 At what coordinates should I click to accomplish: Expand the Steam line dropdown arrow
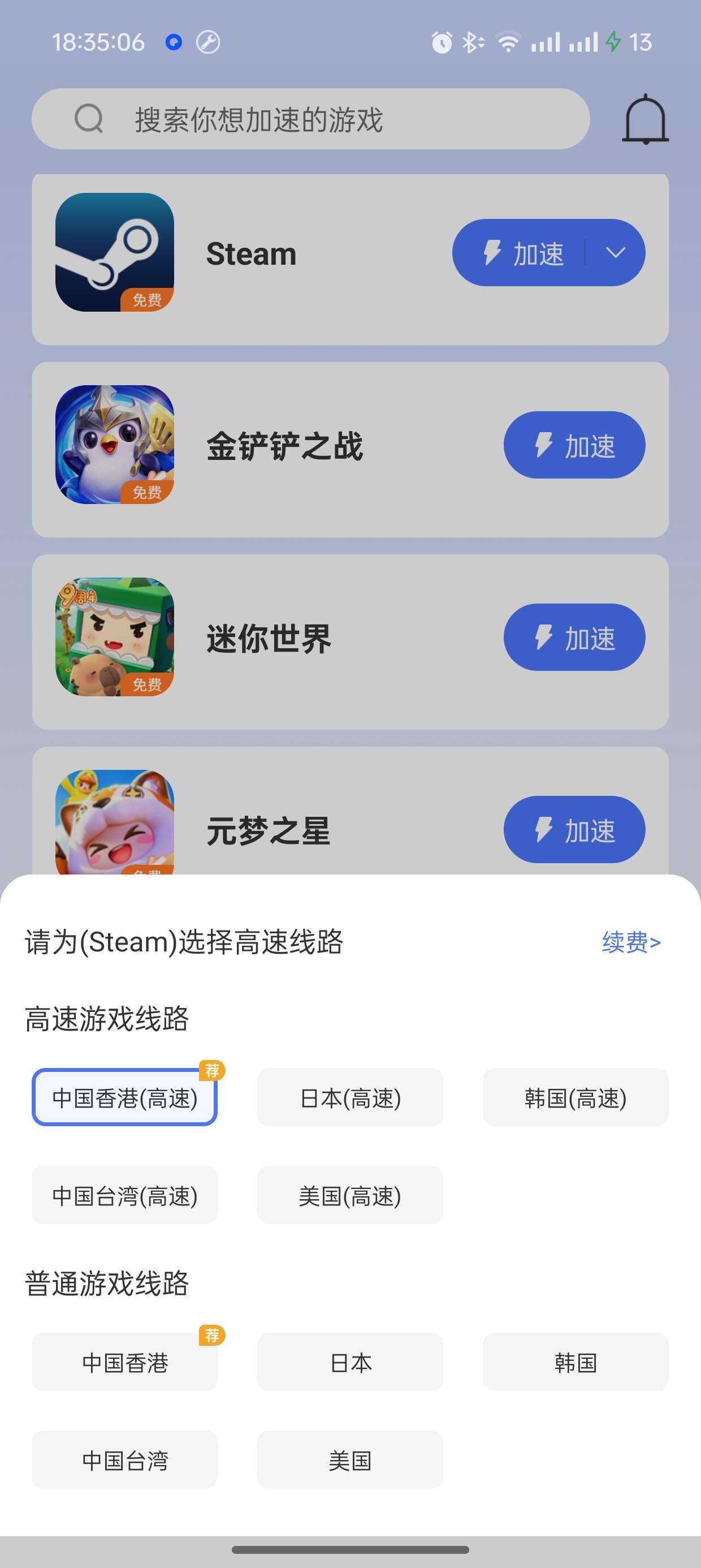tap(616, 253)
